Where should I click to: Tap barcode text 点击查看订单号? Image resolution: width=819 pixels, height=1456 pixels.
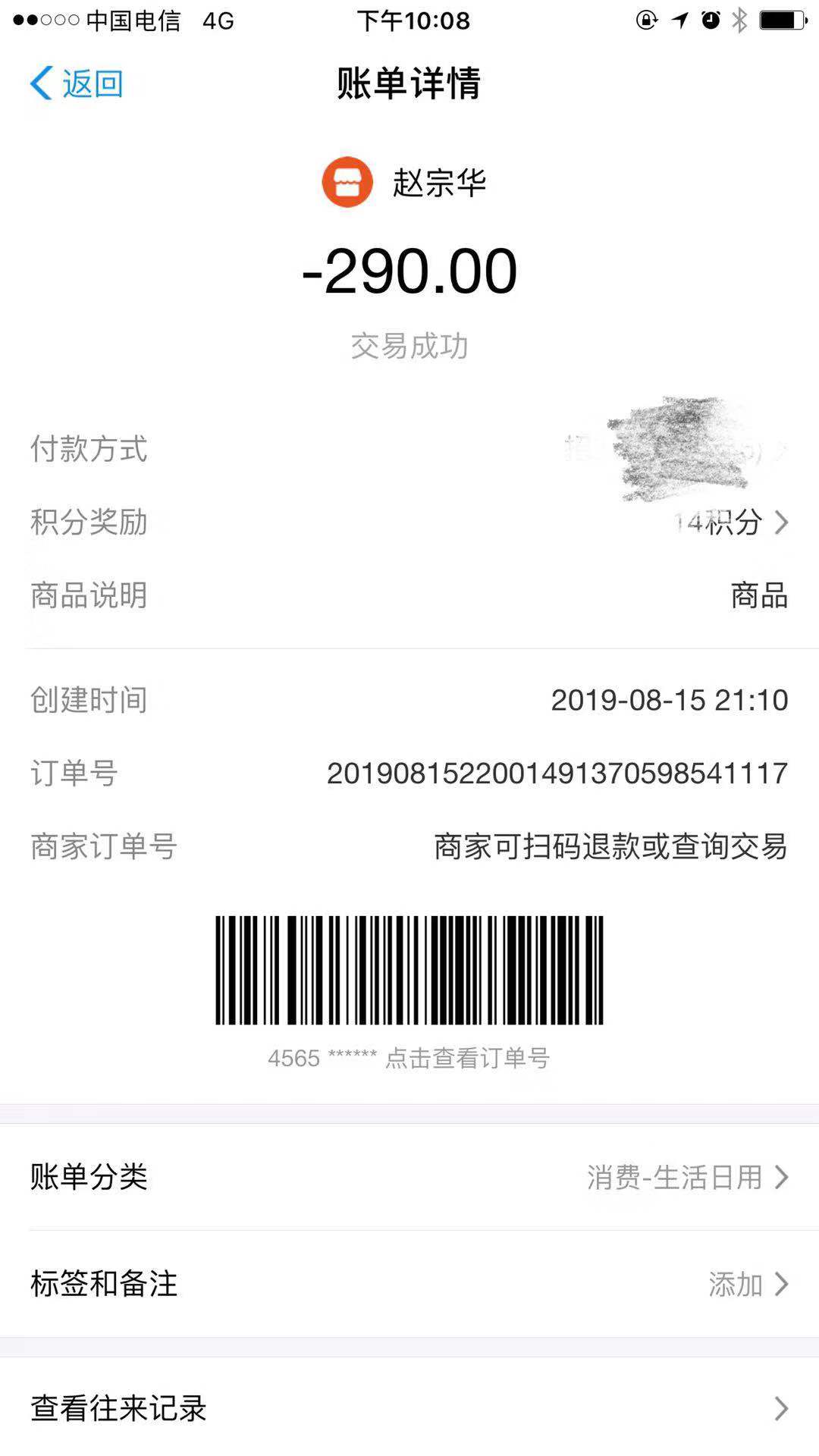pyautogui.click(x=466, y=1058)
